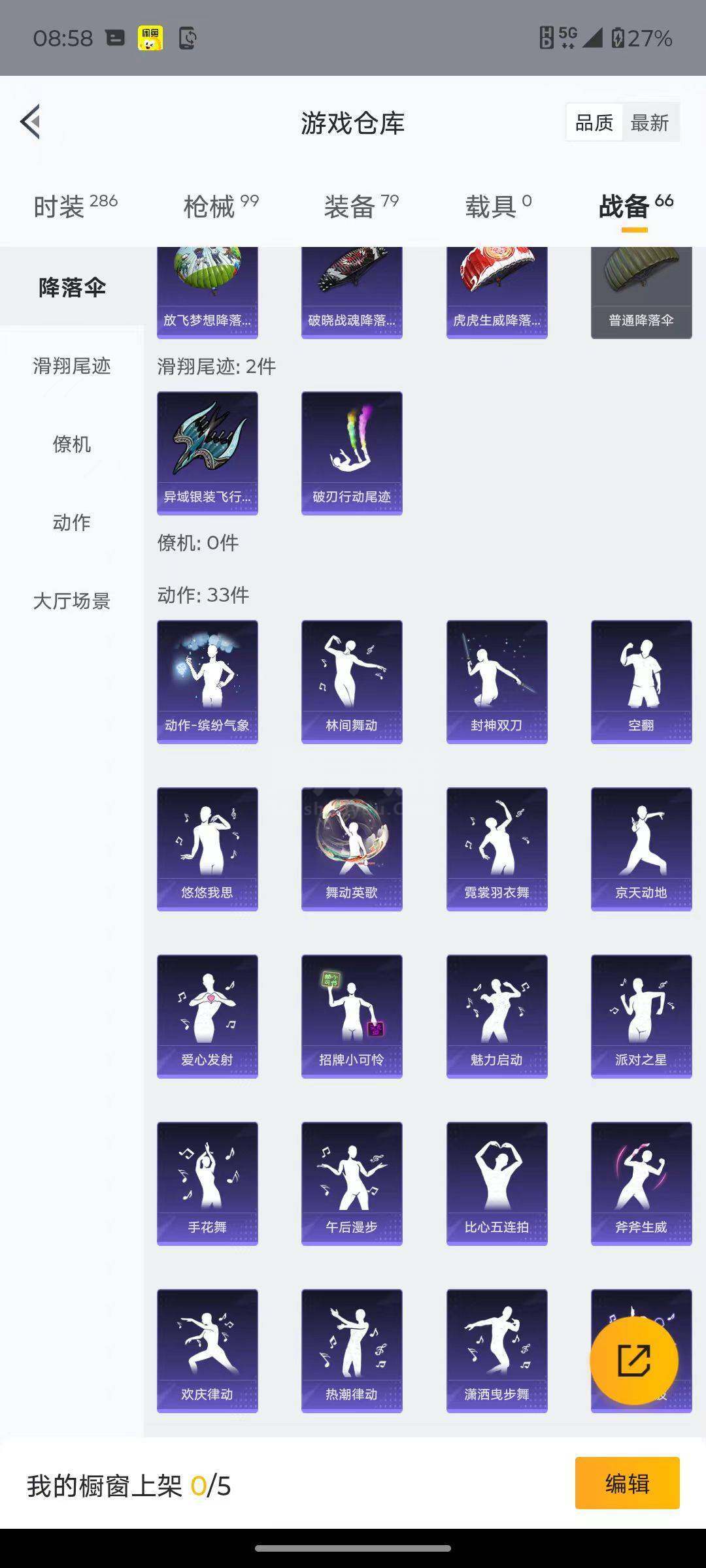Tap the orange floating share button
The image size is (706, 1568).
[633, 1360]
